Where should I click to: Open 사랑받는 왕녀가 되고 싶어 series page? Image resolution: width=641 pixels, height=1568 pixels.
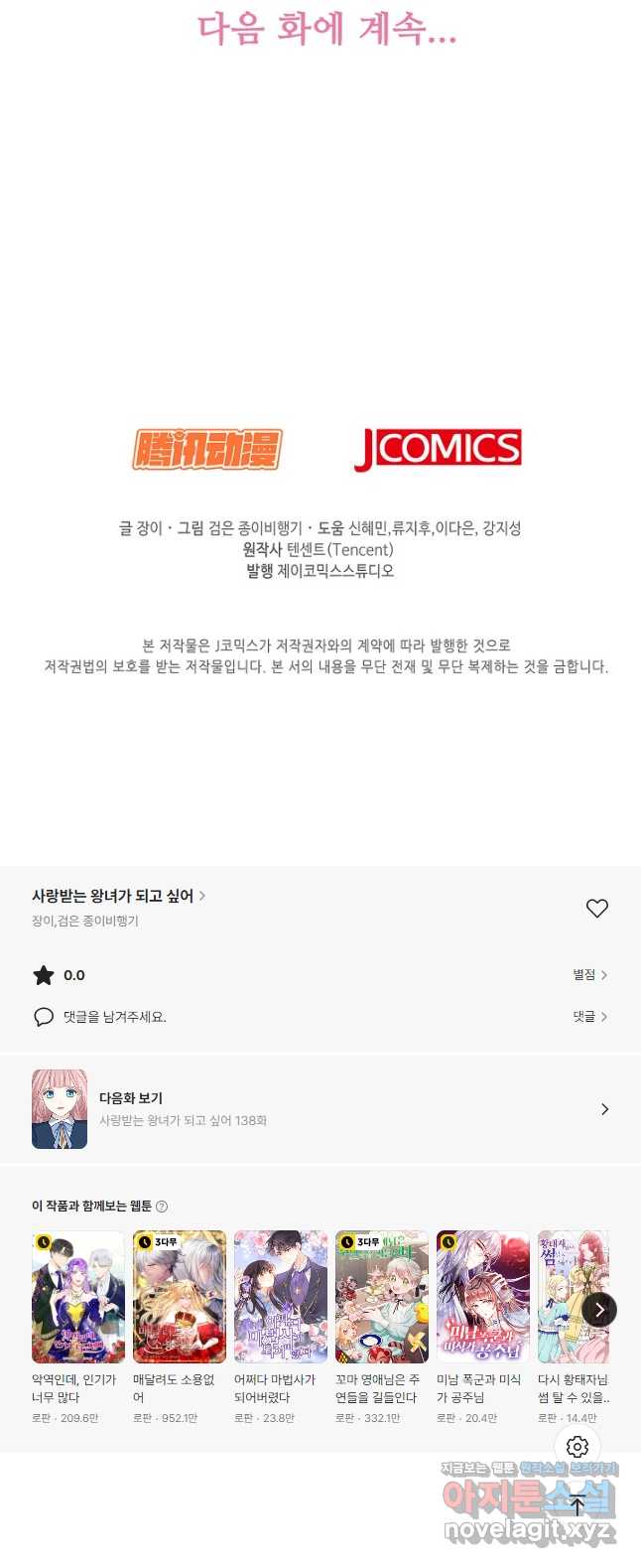point(118,896)
